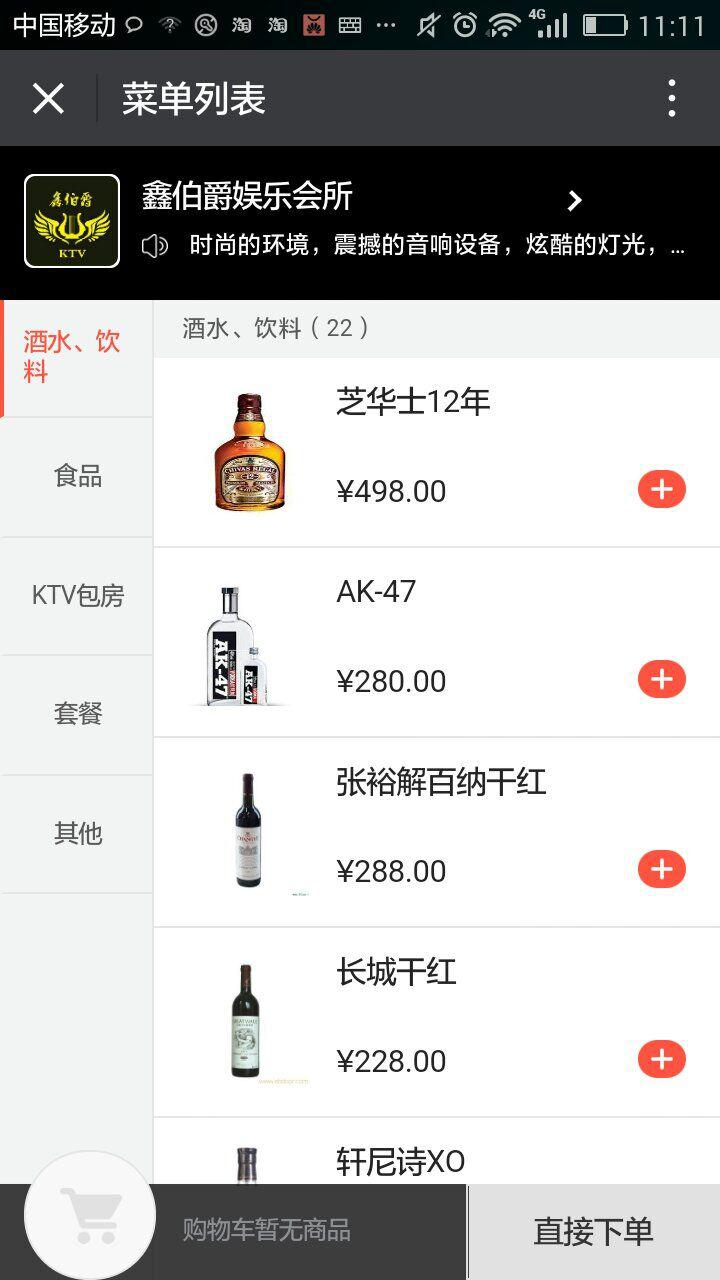Add 张裕解百纳干红 to the cart

(662, 869)
